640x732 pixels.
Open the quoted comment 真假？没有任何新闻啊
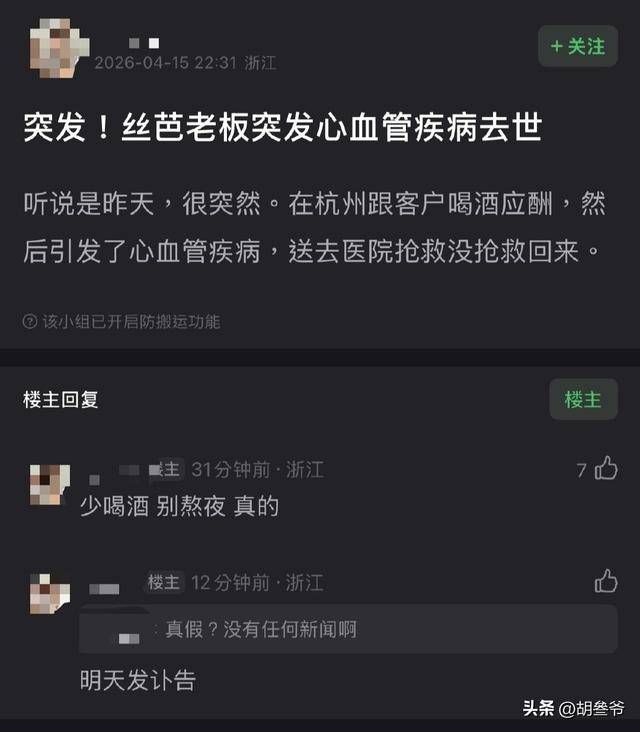[348, 629]
